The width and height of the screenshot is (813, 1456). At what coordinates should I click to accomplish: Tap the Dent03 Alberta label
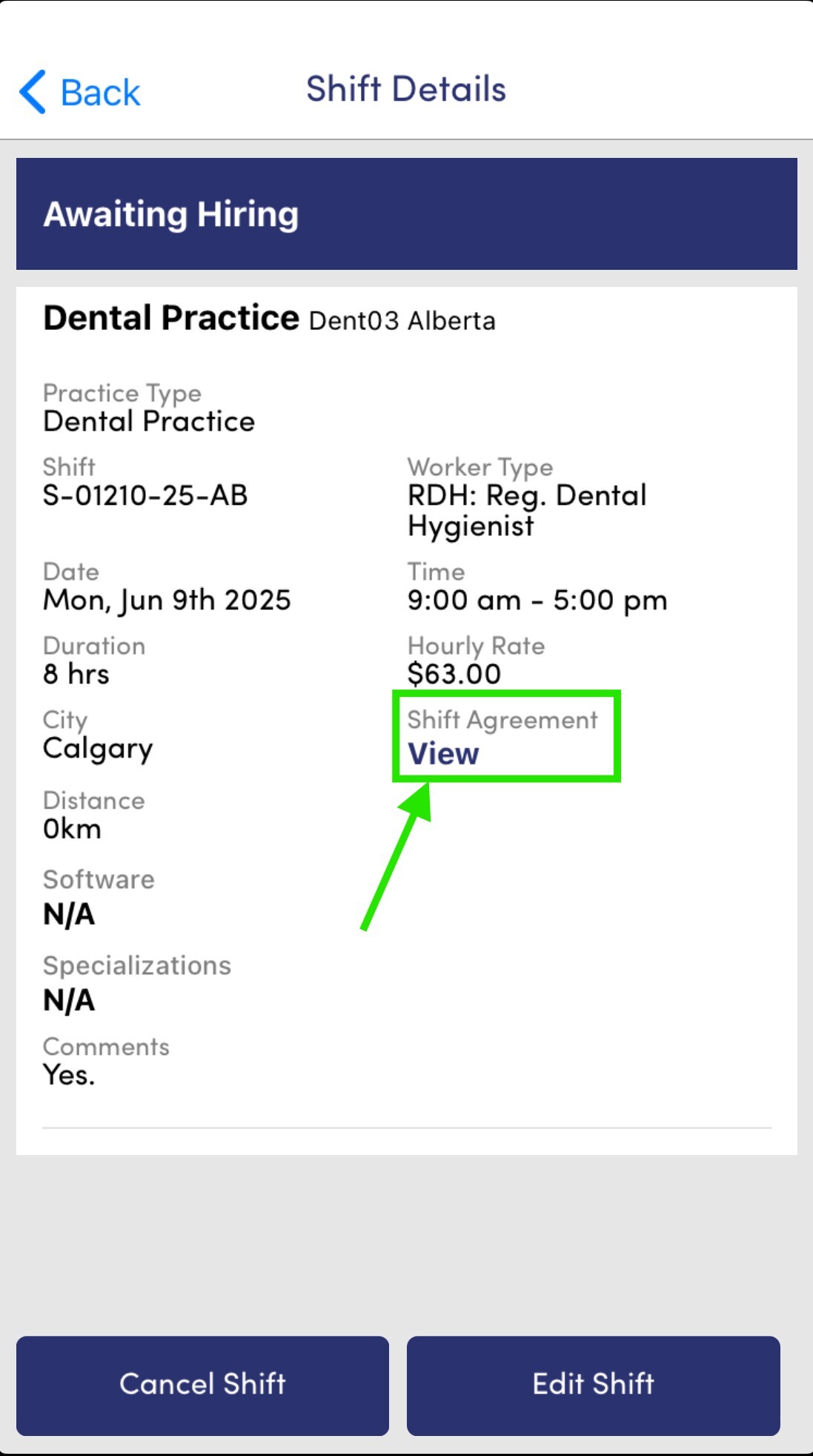401,321
